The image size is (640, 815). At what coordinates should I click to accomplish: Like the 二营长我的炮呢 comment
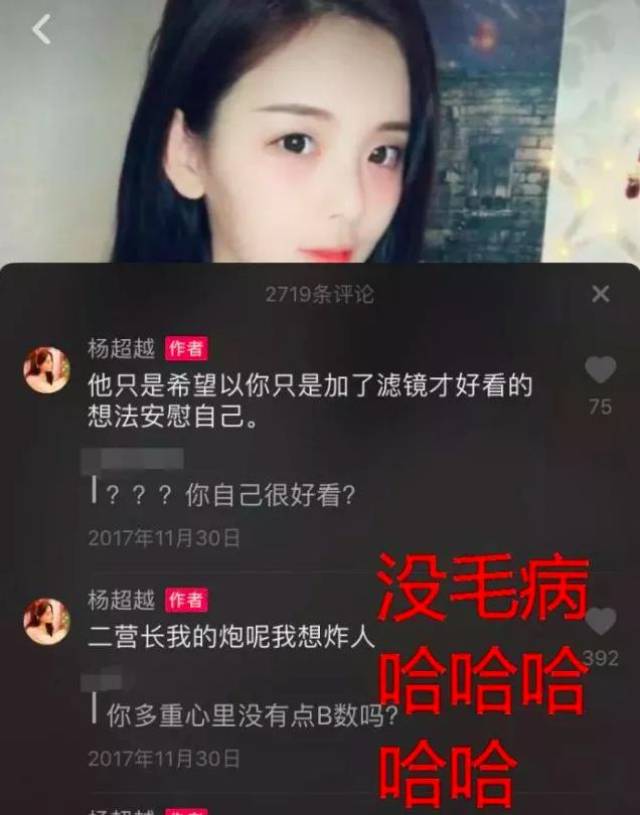(x=601, y=622)
